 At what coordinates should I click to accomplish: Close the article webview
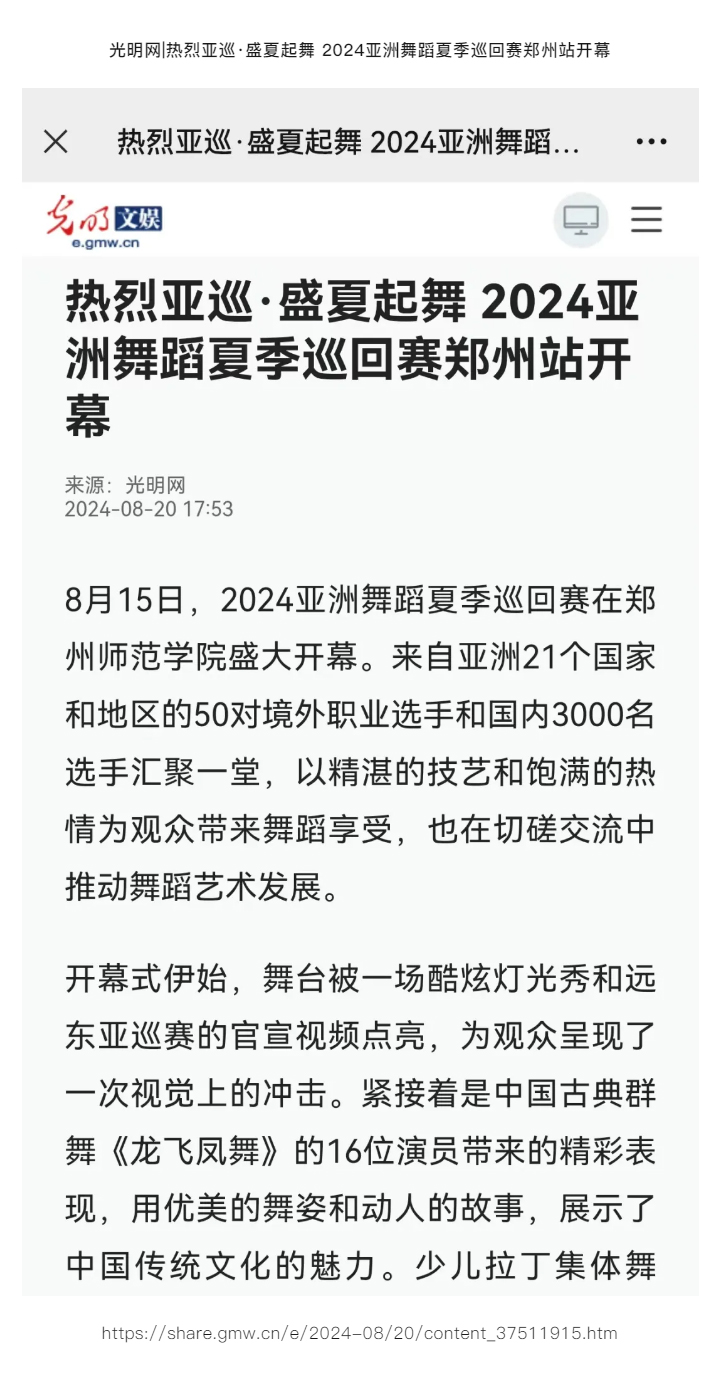click(56, 142)
